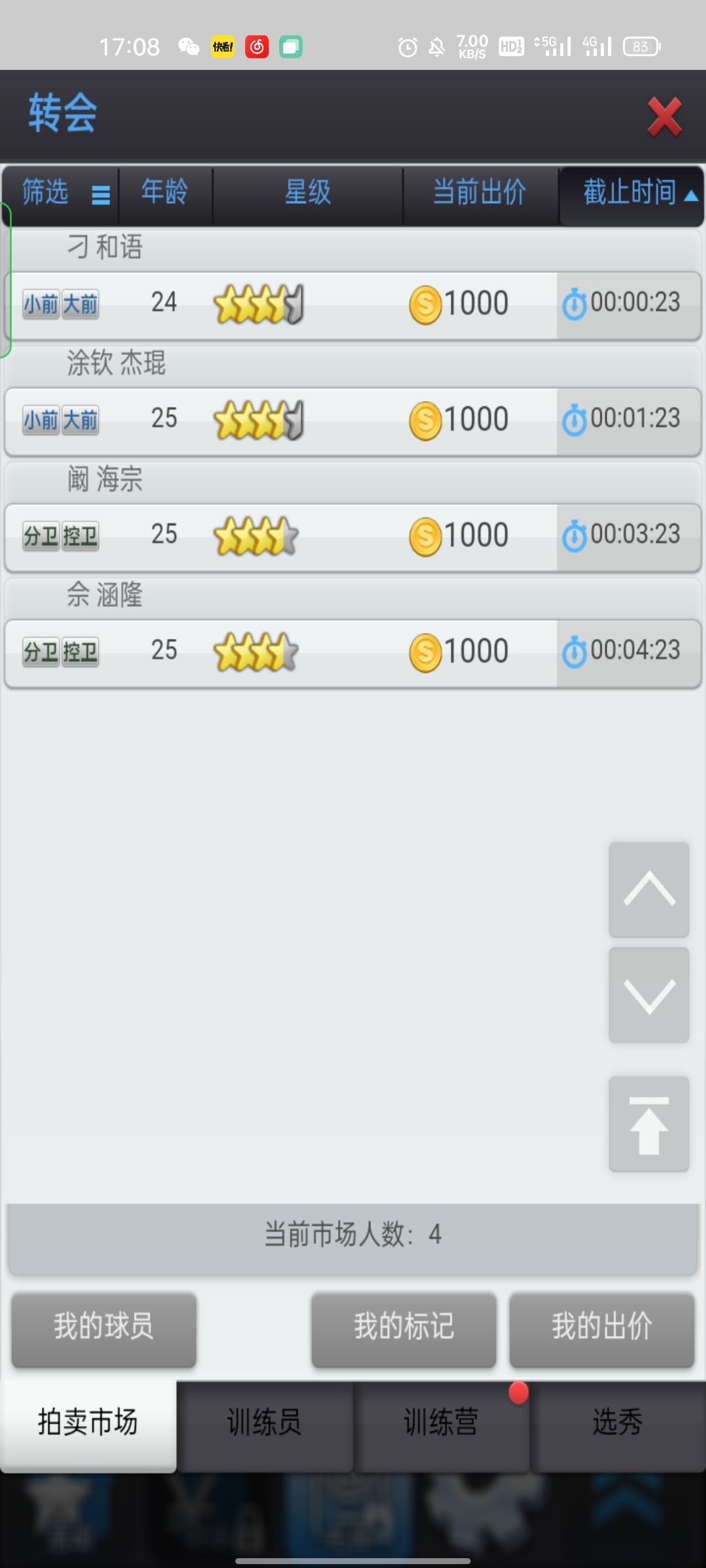Click the downward chevron to scroll down
This screenshot has width=706, height=1568.
[648, 995]
